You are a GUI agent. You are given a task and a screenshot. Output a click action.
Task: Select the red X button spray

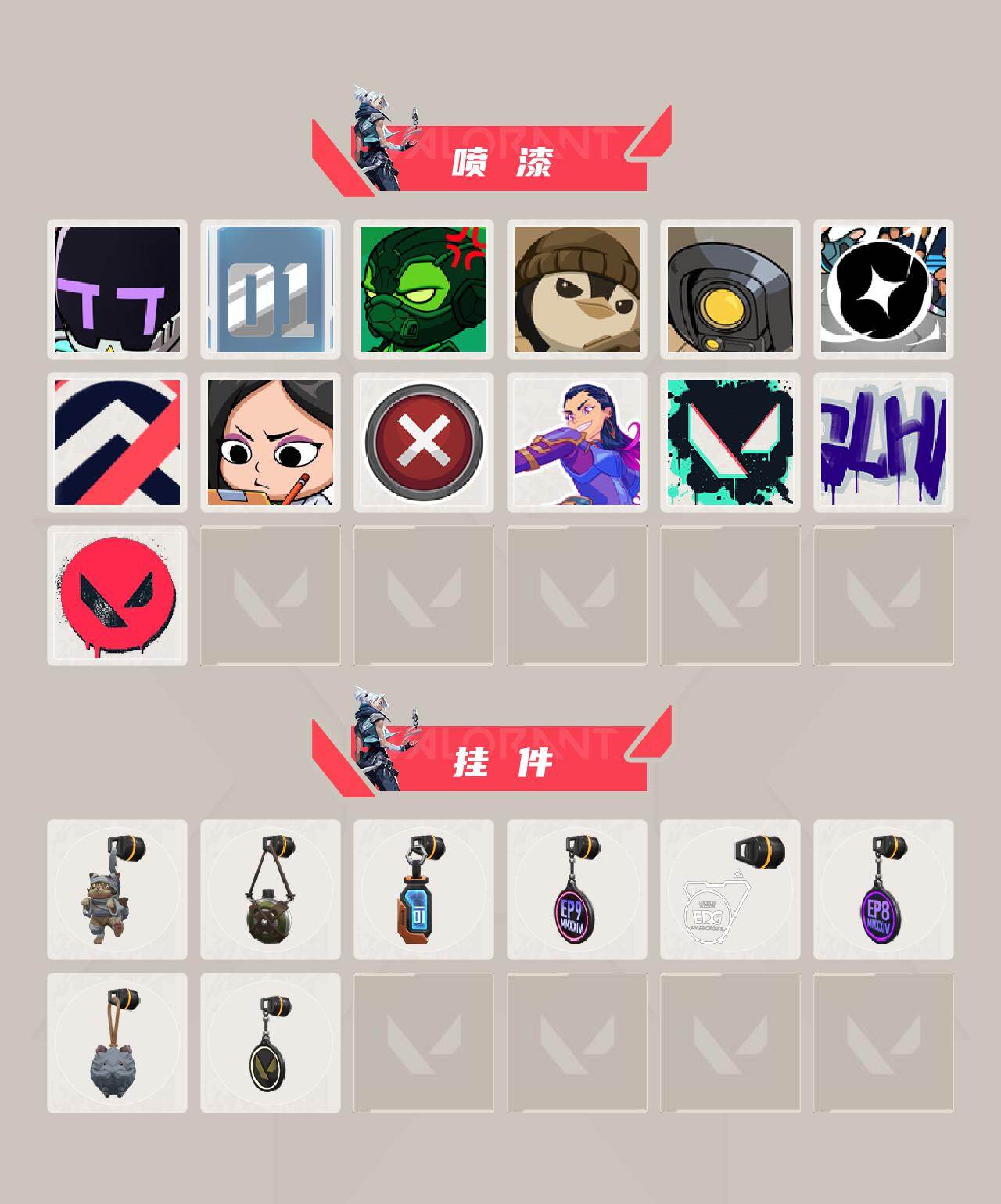(x=423, y=442)
